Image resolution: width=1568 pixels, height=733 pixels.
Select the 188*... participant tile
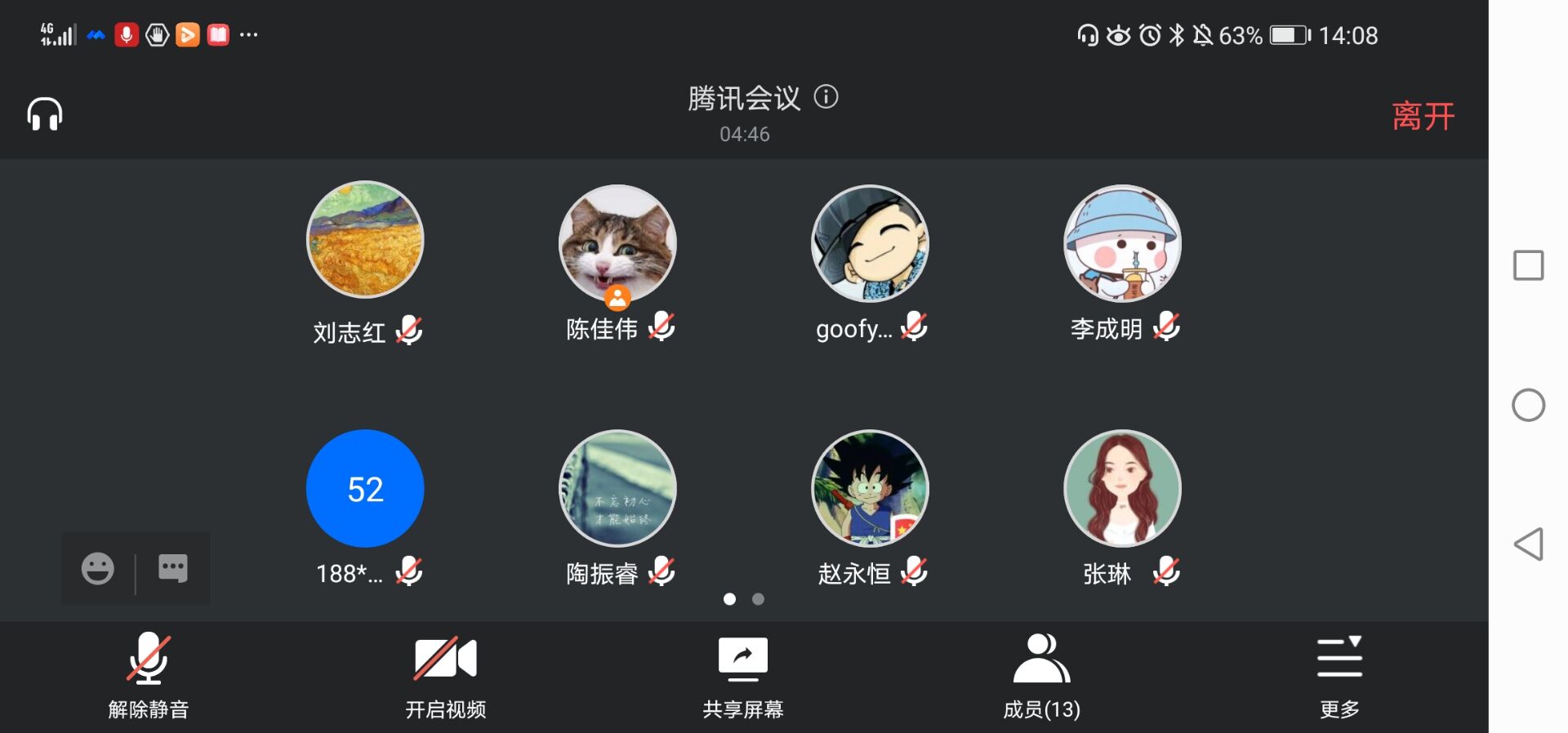pos(365,488)
